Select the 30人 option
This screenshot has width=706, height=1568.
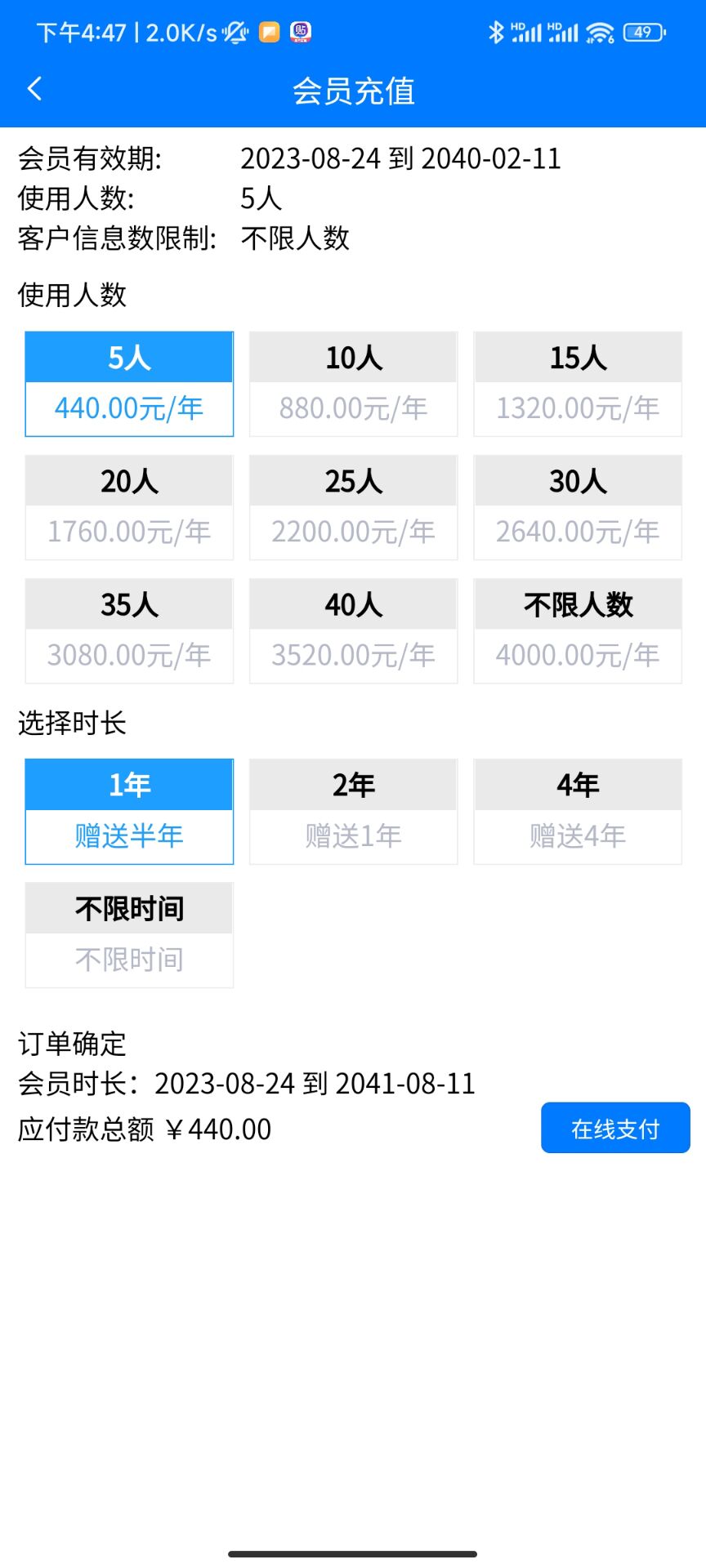(x=576, y=506)
